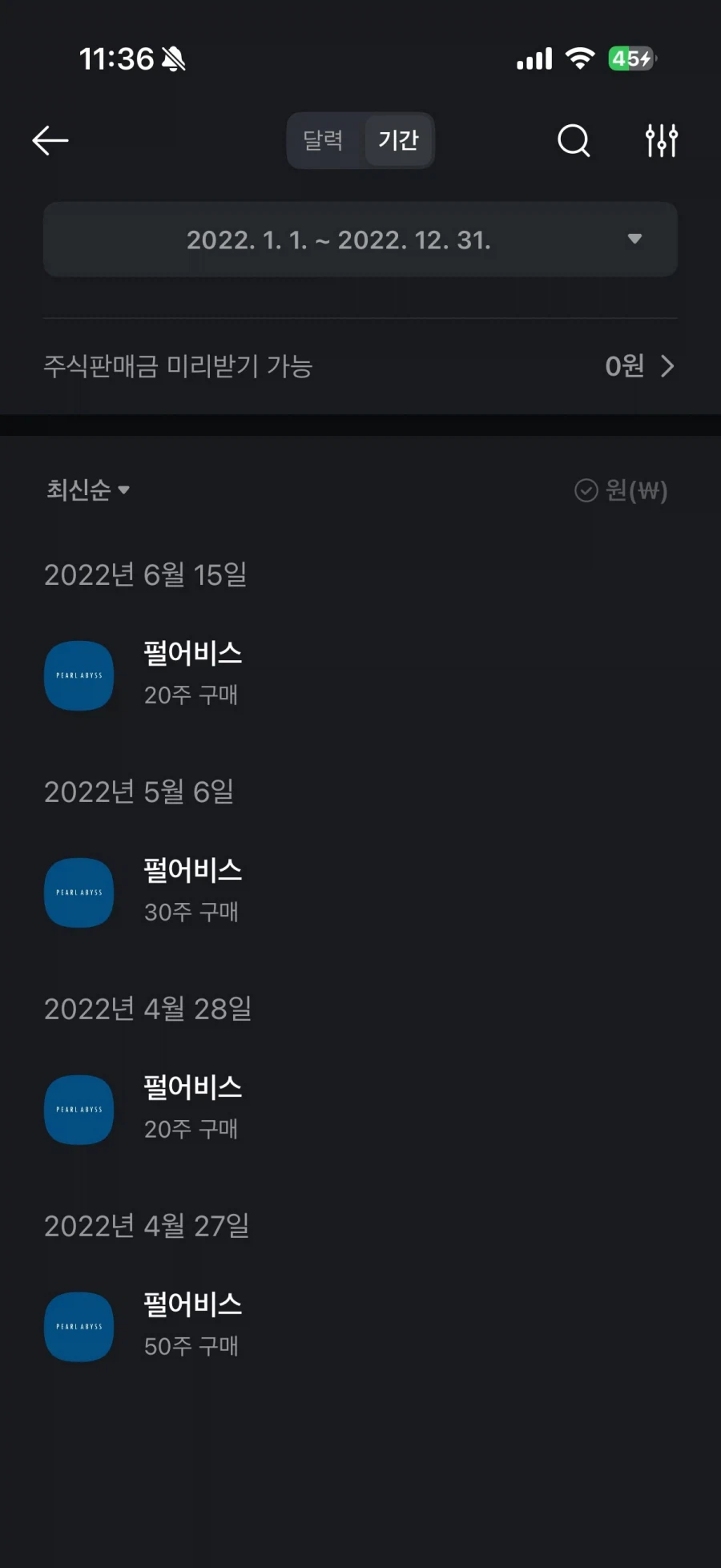Tap the muted notifications bell in status bar

coord(175,58)
